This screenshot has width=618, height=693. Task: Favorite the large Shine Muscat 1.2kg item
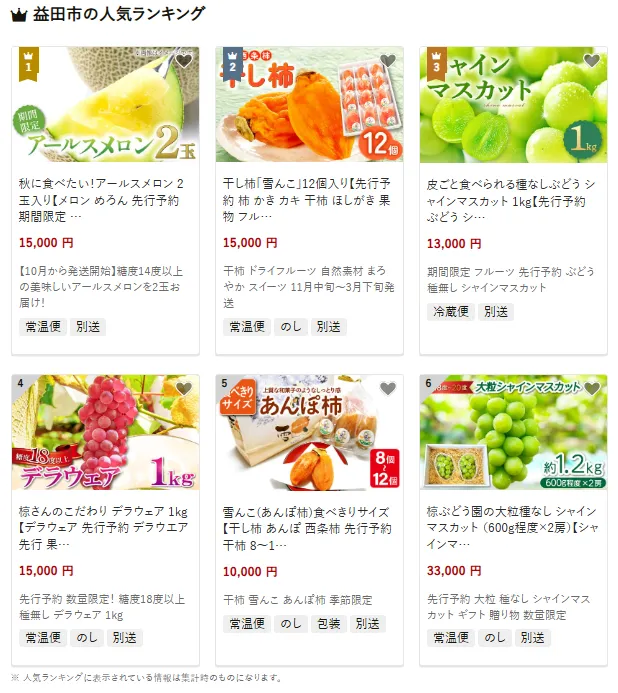[x=591, y=389]
